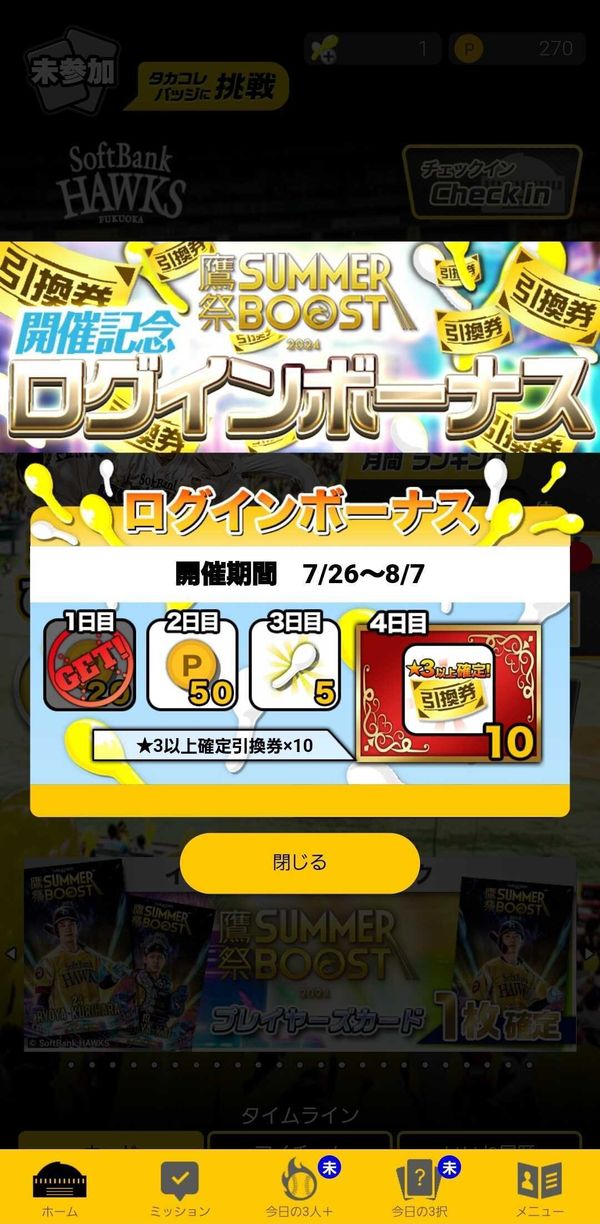Open the メニュー tab
The height and width of the screenshot is (1224, 600).
(x=540, y=1187)
